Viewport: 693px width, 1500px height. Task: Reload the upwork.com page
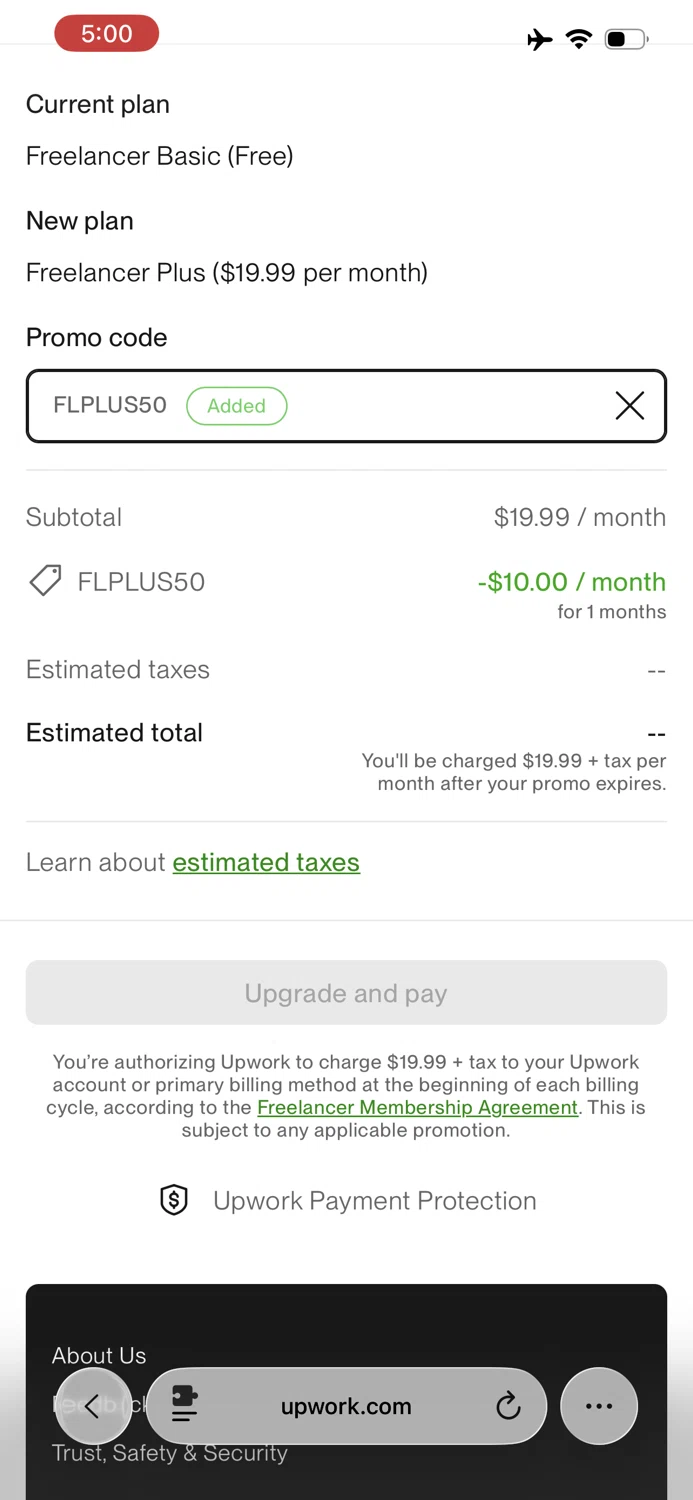pyautogui.click(x=508, y=1406)
